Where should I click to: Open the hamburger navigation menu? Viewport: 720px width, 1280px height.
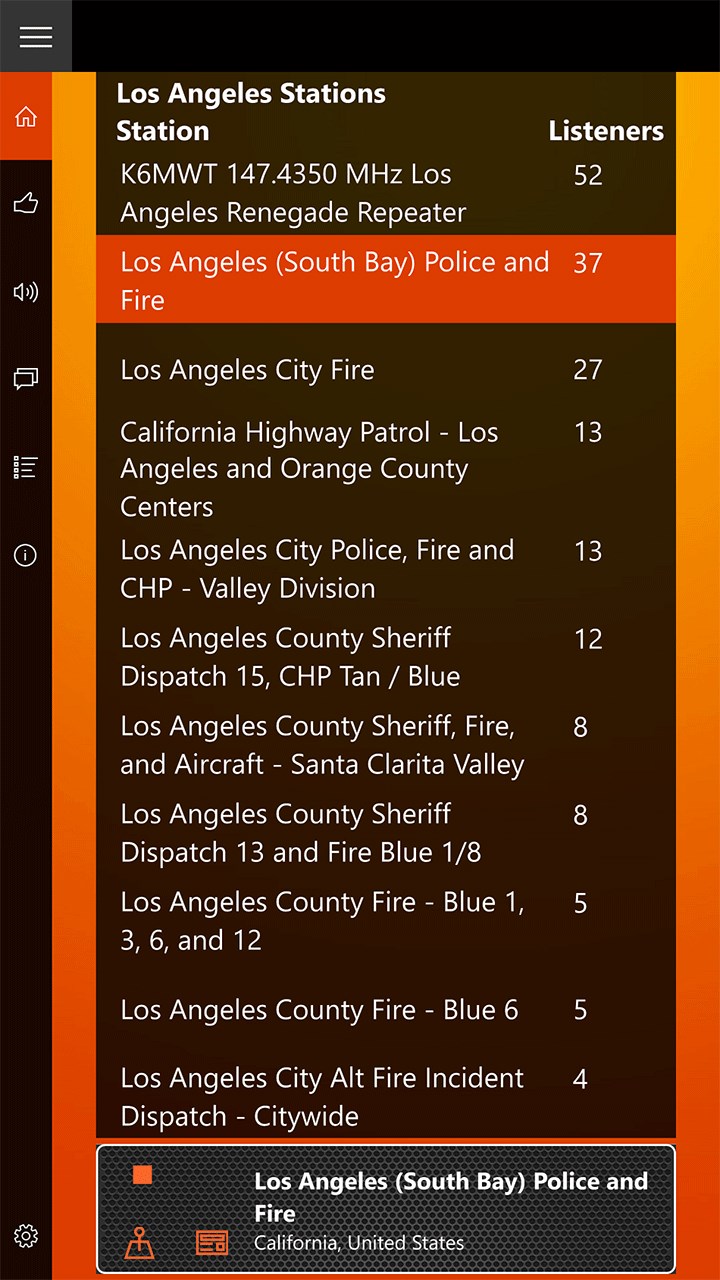point(36,36)
